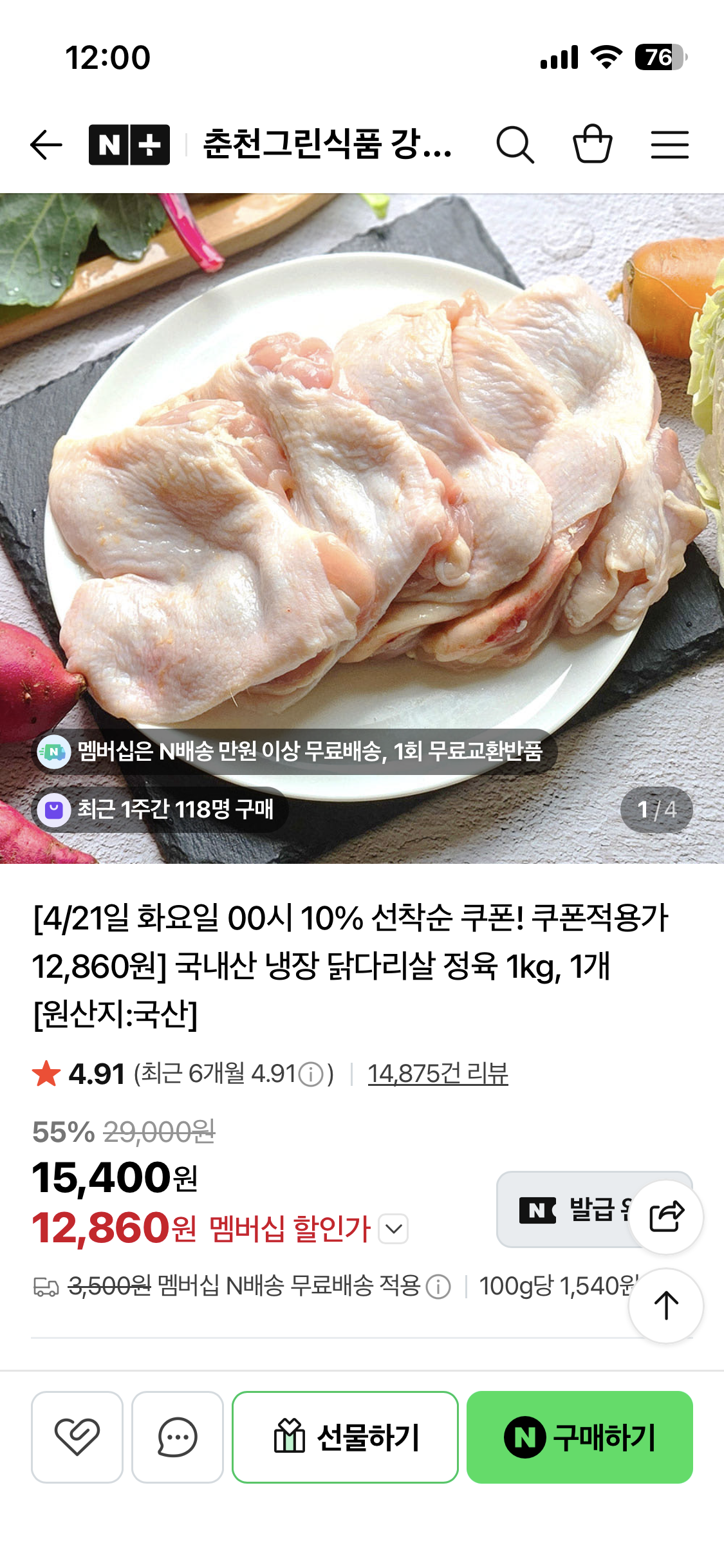Image resolution: width=724 pixels, height=1568 pixels.
Task: Expand the membership discount price details
Action: tap(393, 1228)
